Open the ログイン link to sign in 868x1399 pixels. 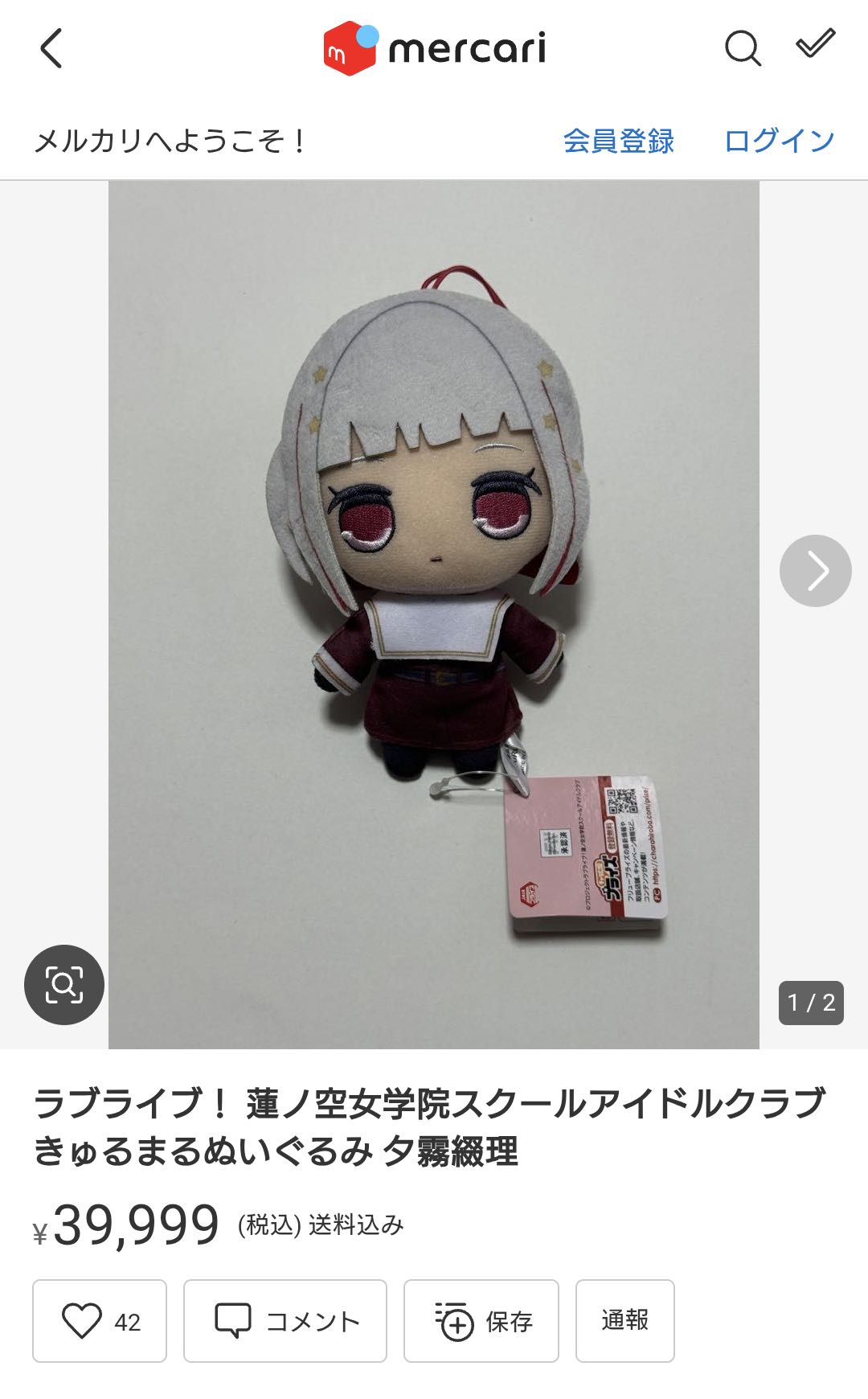tap(779, 141)
